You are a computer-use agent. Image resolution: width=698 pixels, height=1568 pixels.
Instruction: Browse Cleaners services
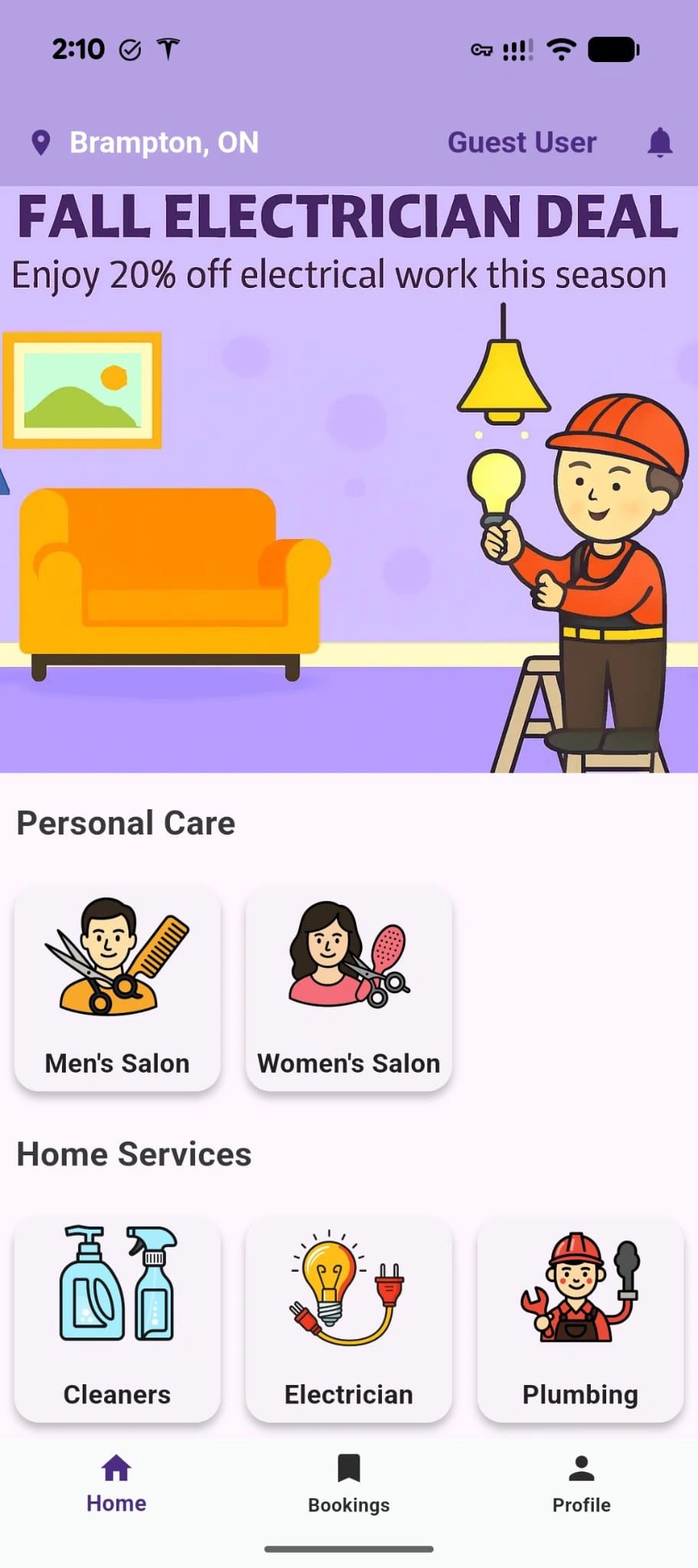point(117,1319)
